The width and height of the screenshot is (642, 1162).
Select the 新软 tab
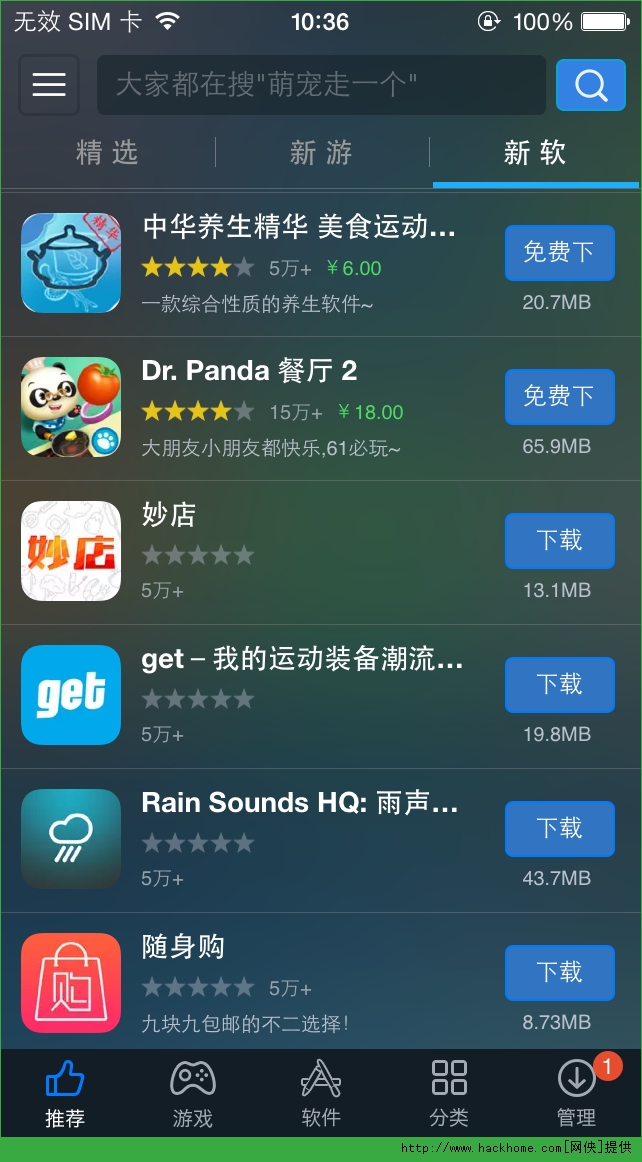(x=535, y=153)
